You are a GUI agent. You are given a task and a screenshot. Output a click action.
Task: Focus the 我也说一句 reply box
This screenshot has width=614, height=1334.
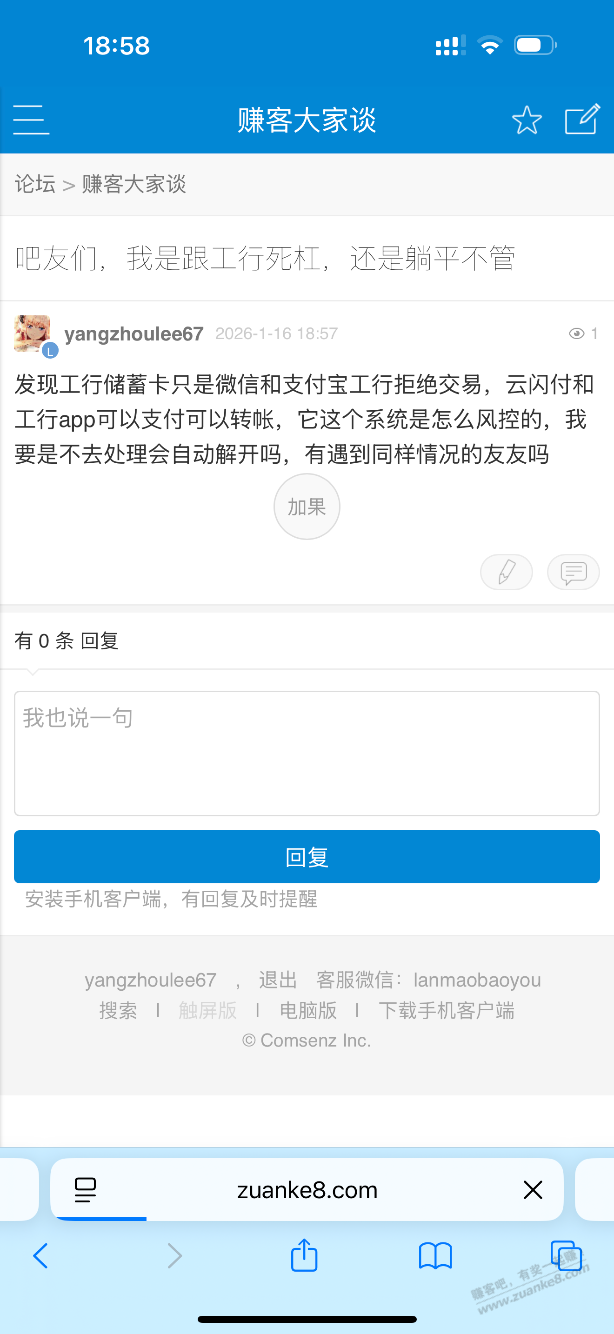[307, 753]
